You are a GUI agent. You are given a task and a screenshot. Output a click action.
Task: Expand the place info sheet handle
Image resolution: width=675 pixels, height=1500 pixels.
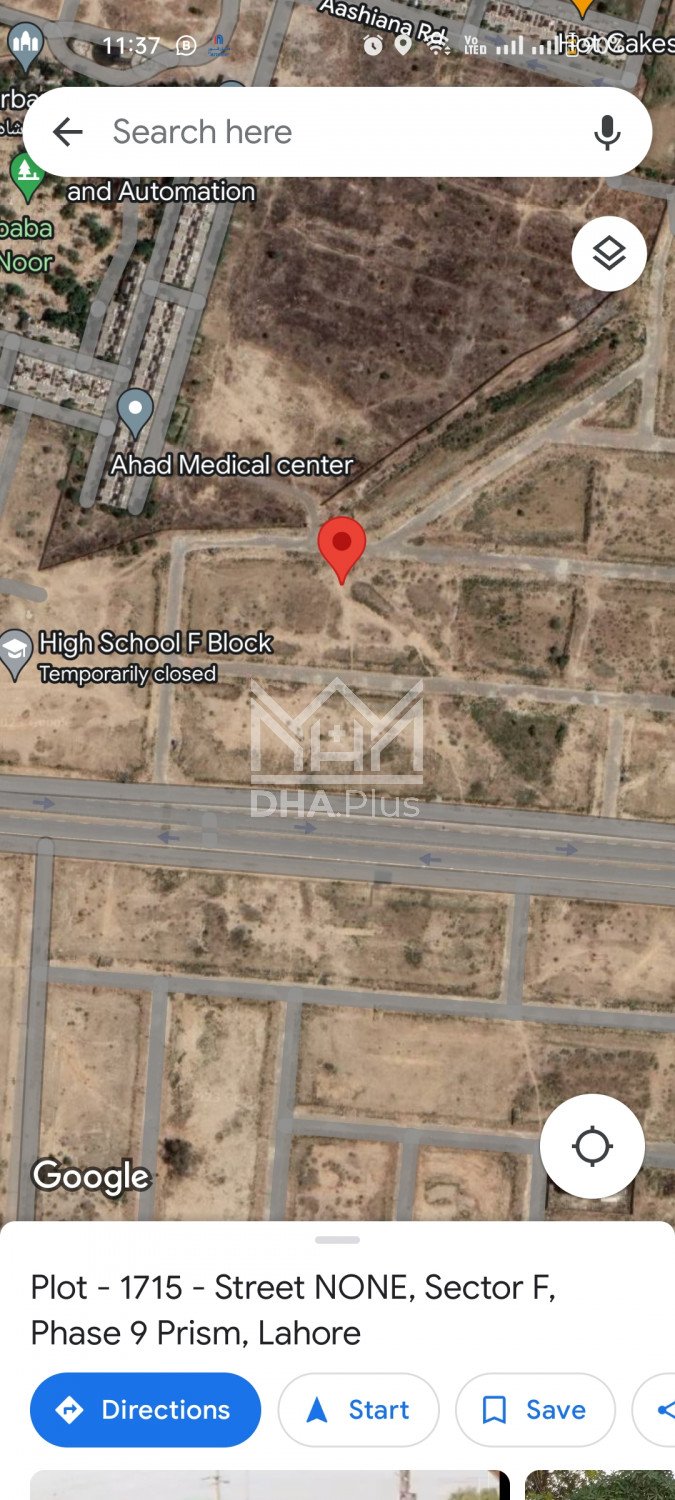coord(337,1240)
